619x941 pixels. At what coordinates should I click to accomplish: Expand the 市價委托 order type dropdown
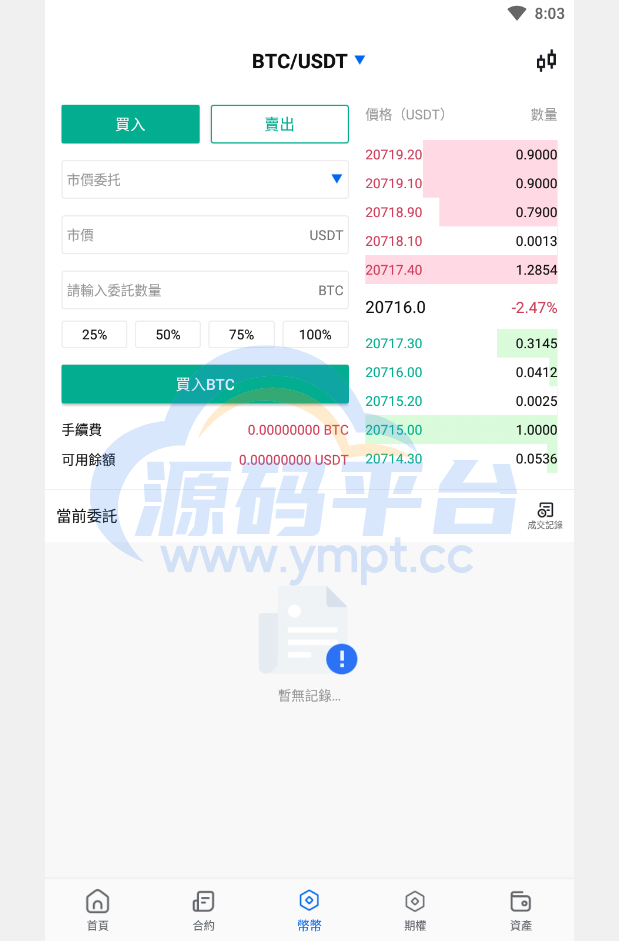coord(205,180)
